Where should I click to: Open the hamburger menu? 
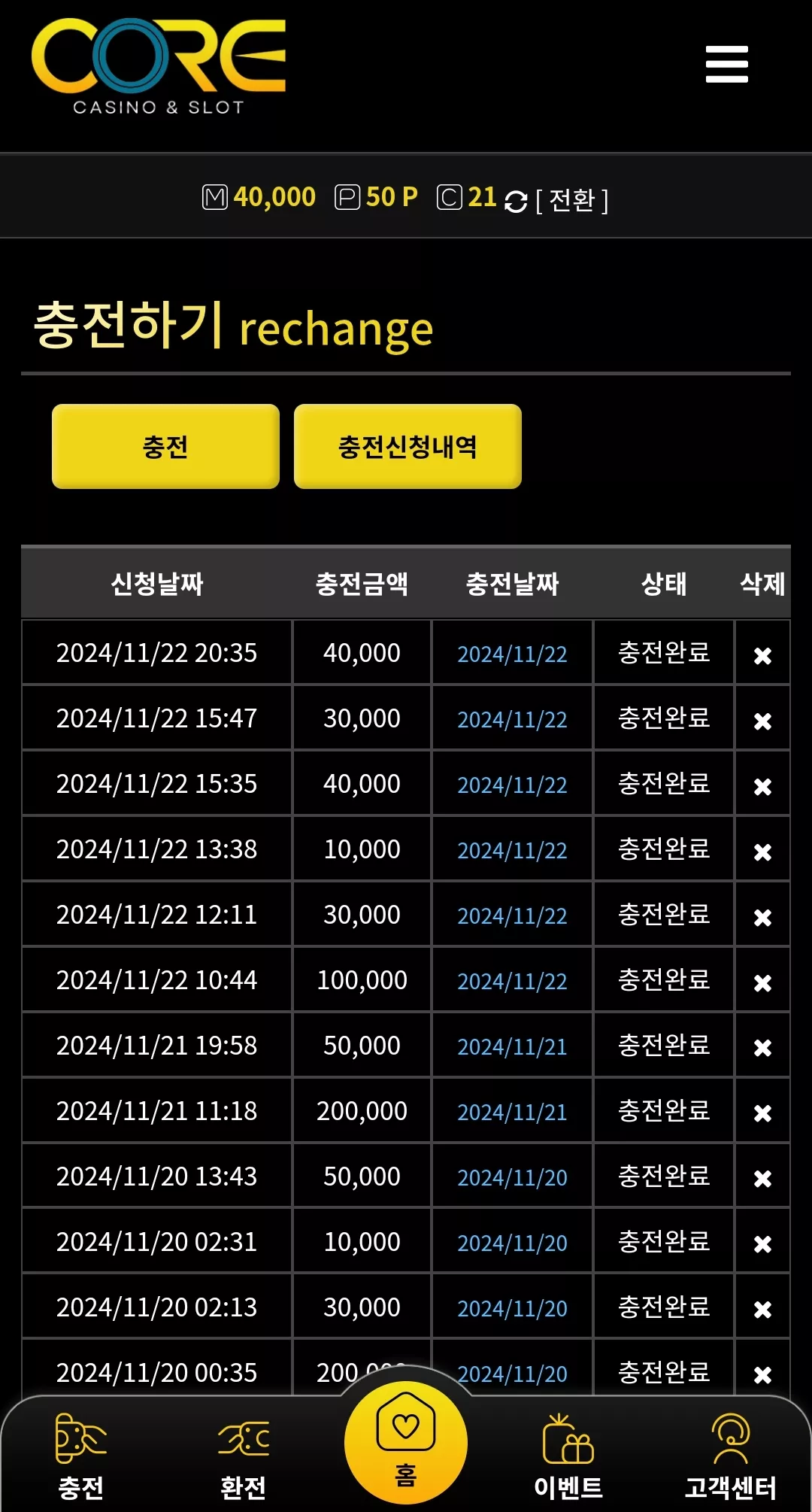point(726,64)
